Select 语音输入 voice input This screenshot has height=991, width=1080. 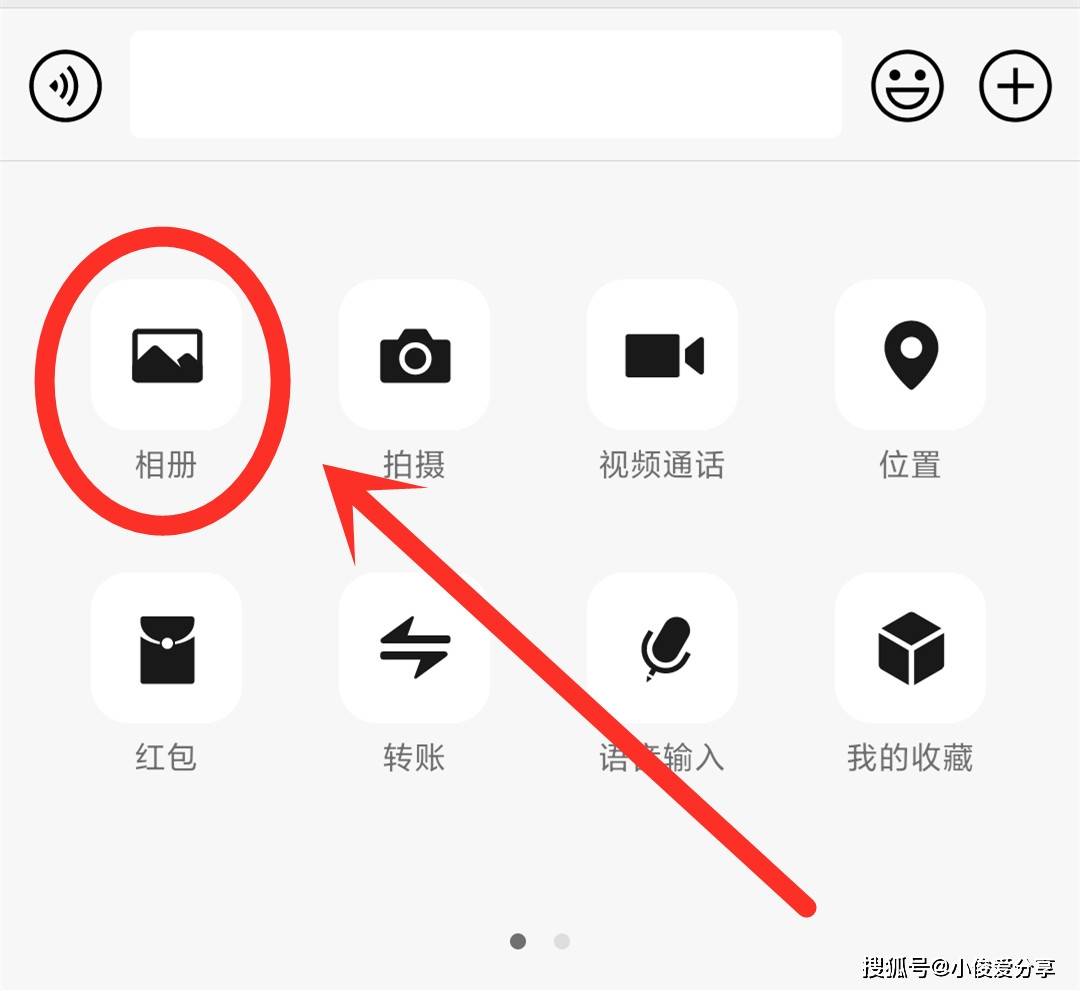pyautogui.click(x=662, y=648)
